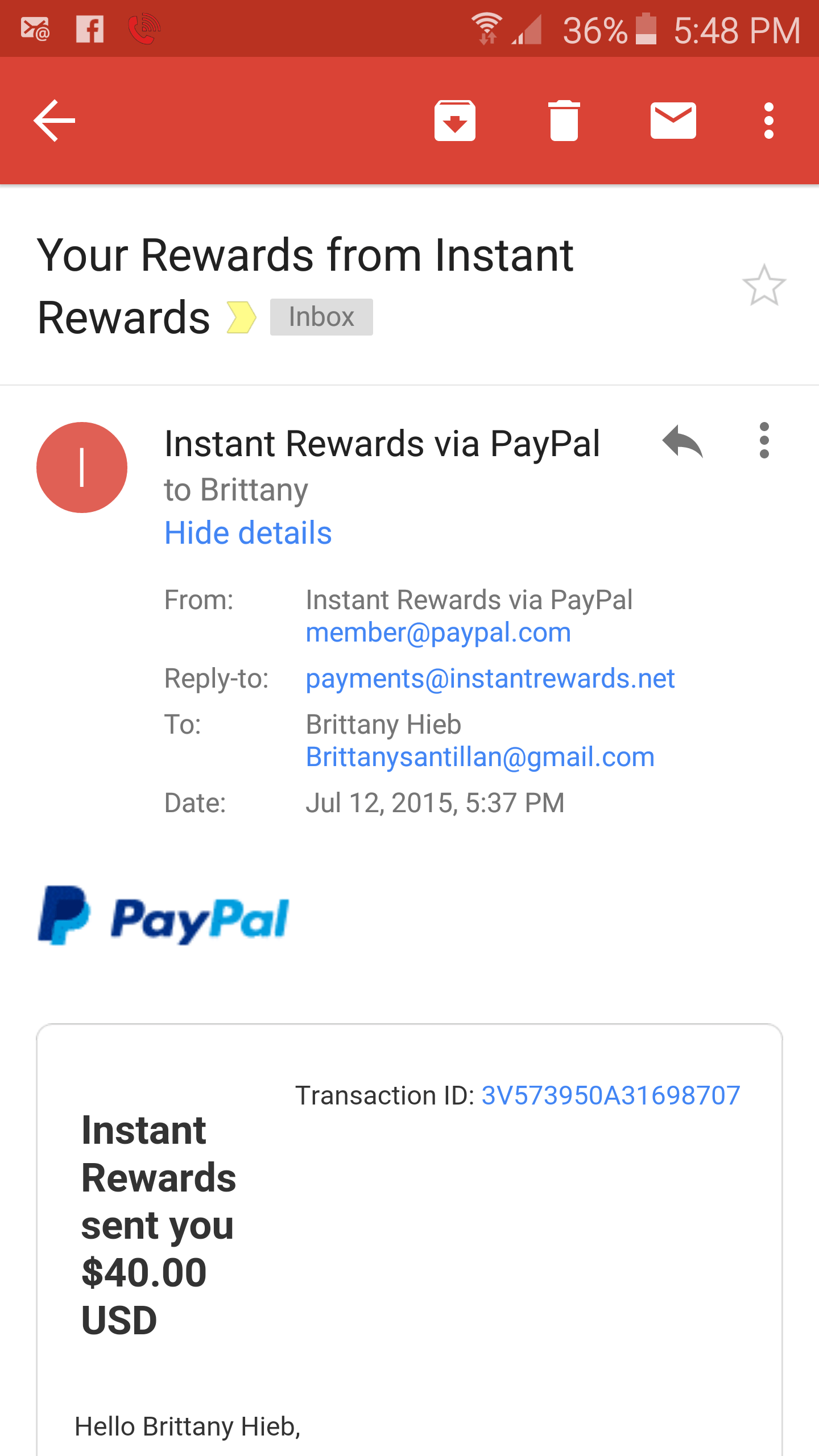Go back to the inbox list

(x=55, y=120)
